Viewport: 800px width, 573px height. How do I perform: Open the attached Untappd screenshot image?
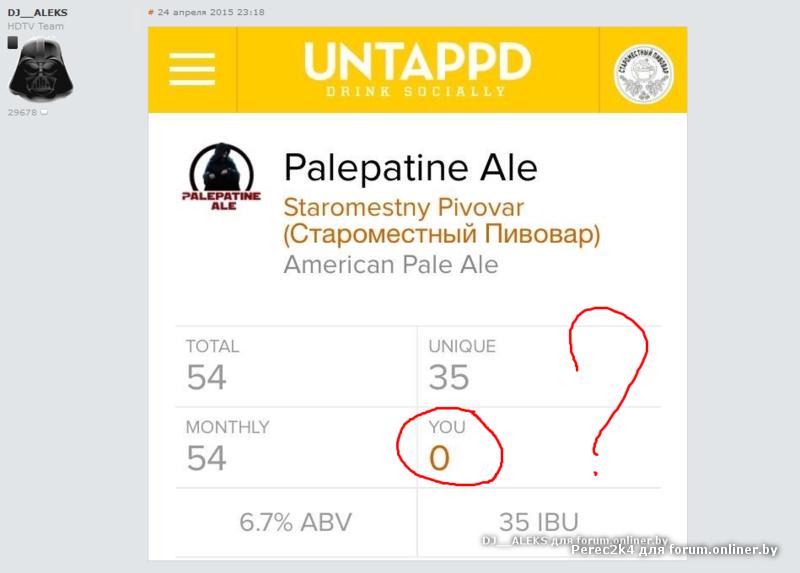[417, 290]
